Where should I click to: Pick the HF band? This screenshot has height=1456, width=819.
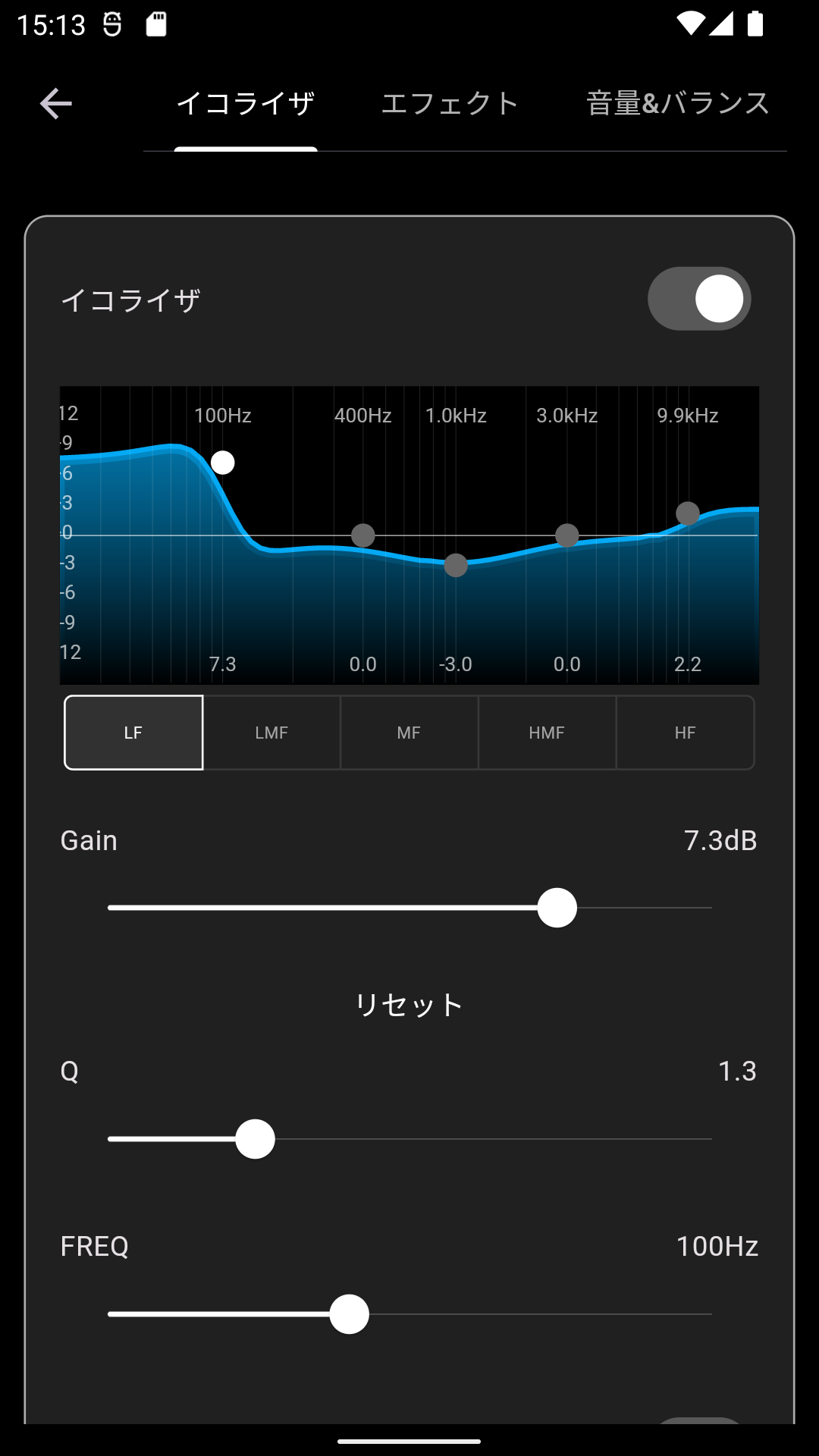tap(685, 733)
